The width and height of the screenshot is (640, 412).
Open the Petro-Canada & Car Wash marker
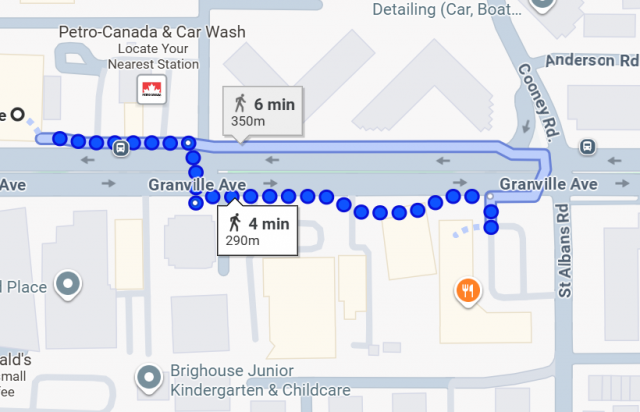click(x=151, y=91)
